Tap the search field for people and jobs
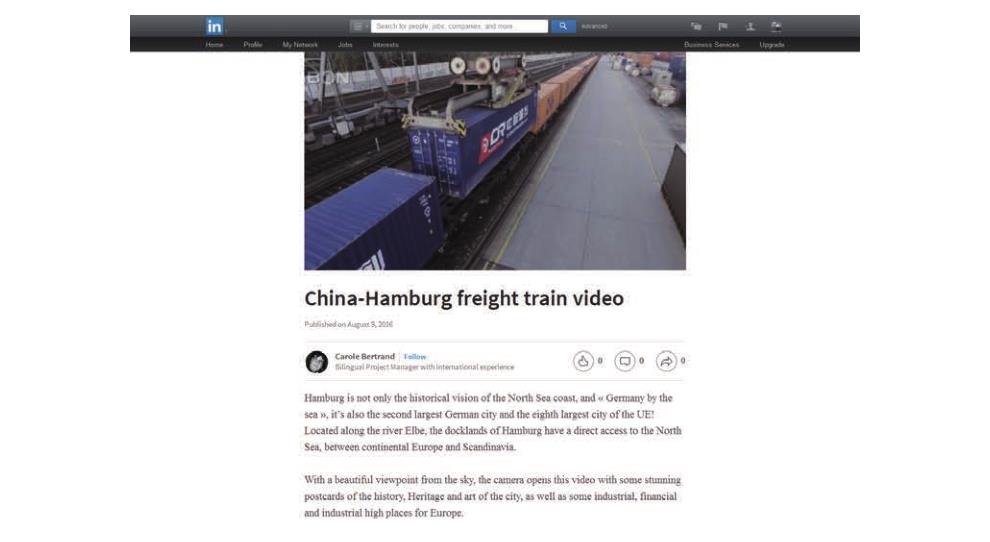 click(460, 26)
